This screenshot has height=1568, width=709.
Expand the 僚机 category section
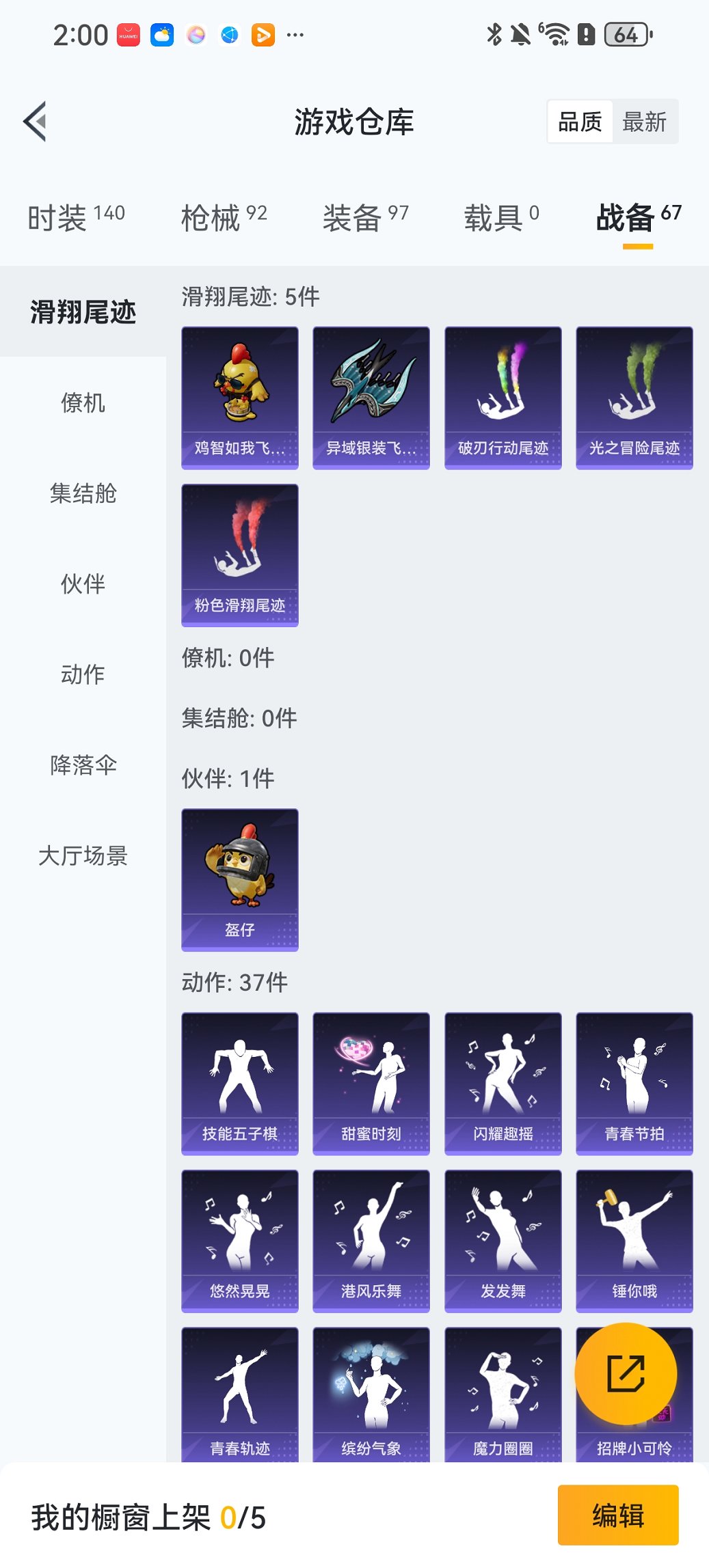(x=83, y=403)
